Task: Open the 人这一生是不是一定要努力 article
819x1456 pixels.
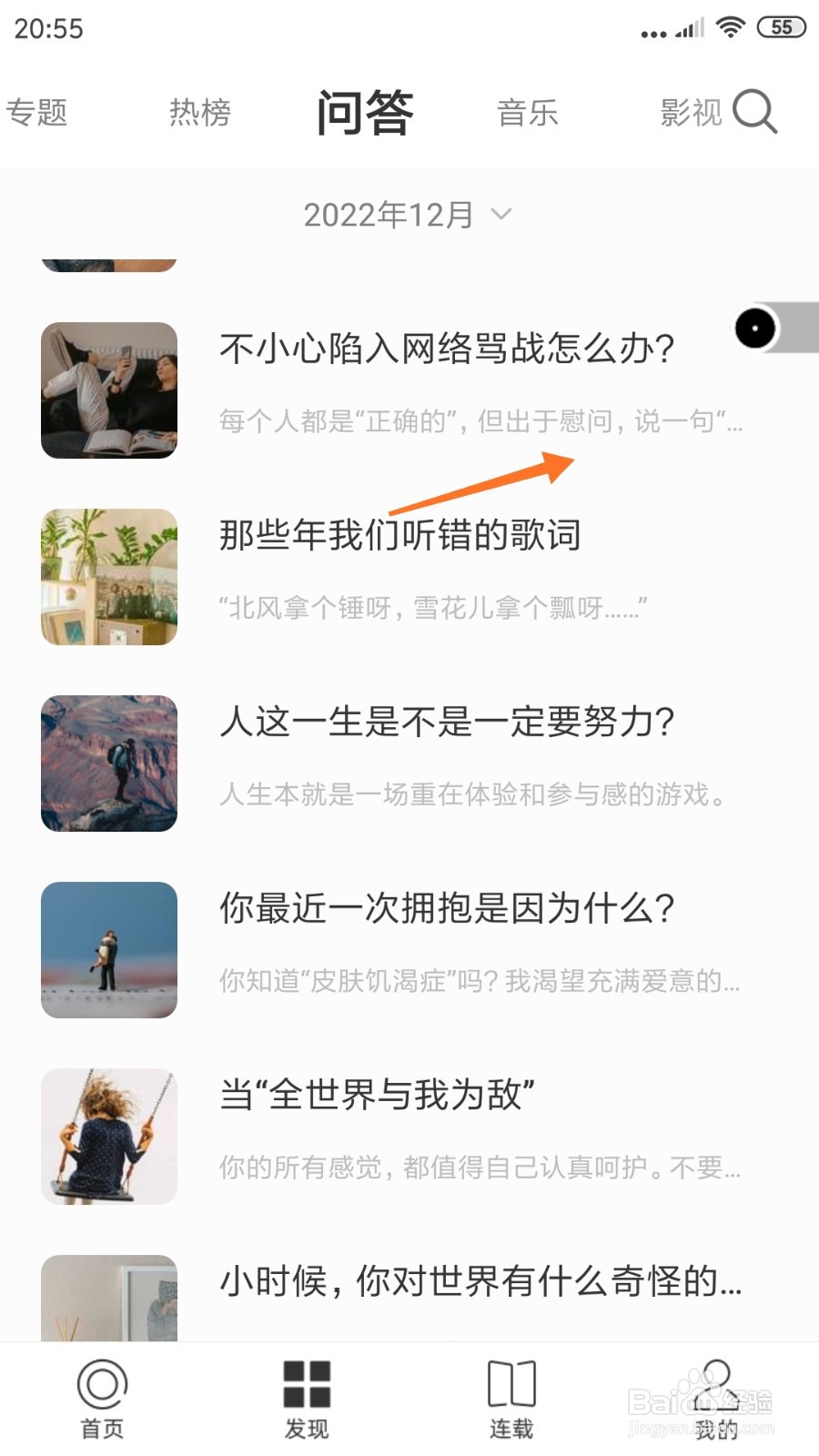Action: coord(448,724)
